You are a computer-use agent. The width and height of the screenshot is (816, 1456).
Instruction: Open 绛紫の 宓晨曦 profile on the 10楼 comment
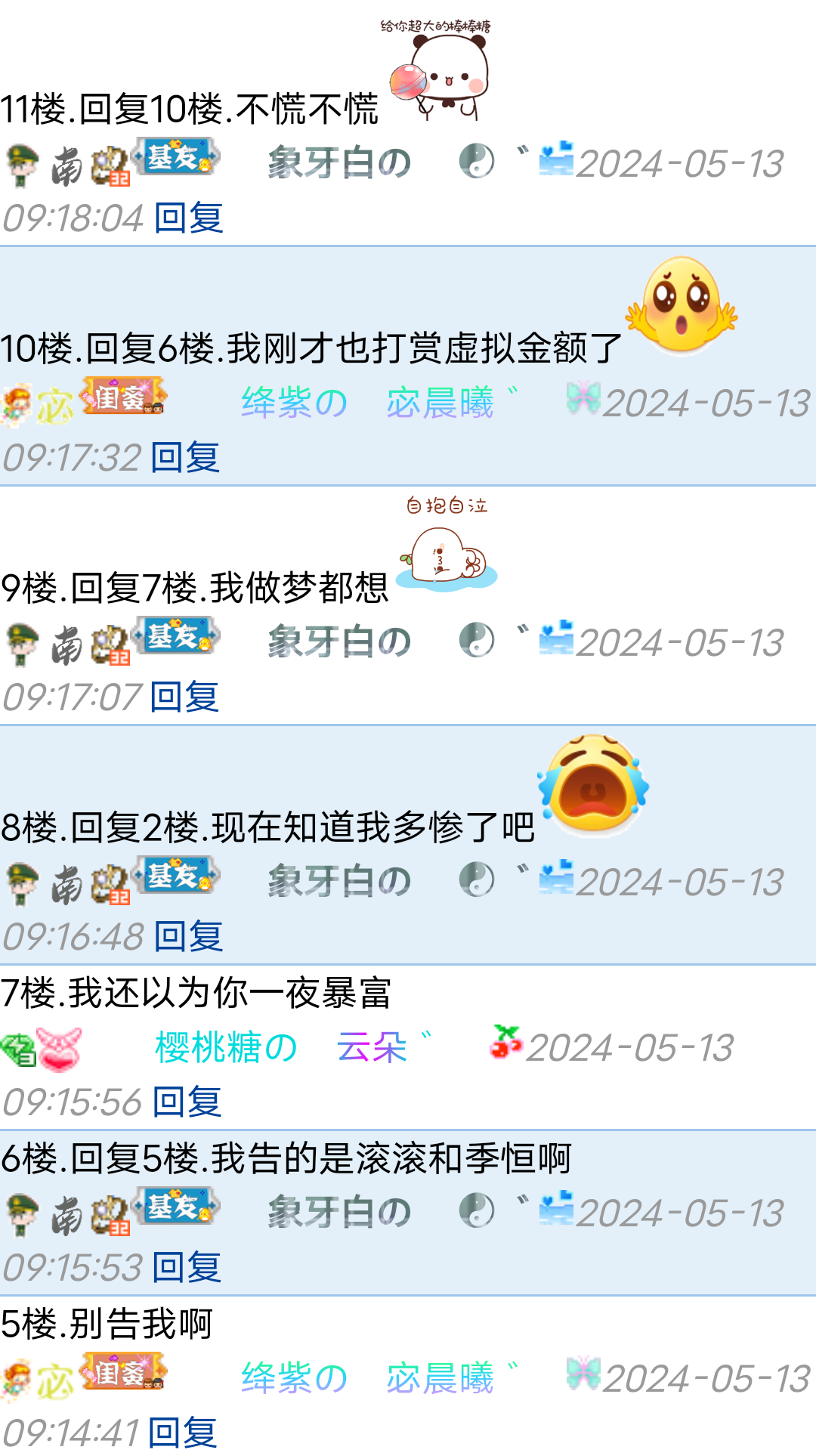coord(366,403)
